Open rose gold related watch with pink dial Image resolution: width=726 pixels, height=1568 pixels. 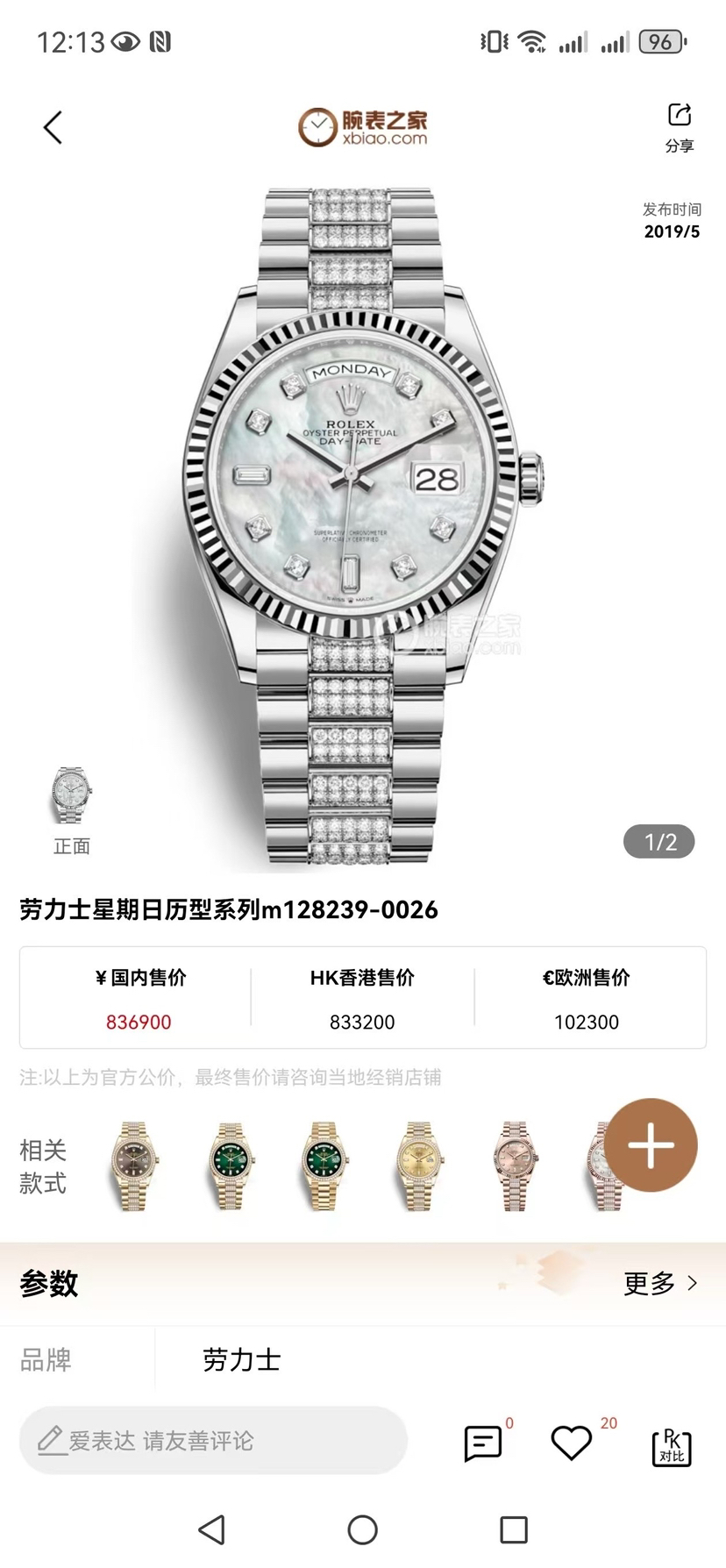[x=514, y=1166]
